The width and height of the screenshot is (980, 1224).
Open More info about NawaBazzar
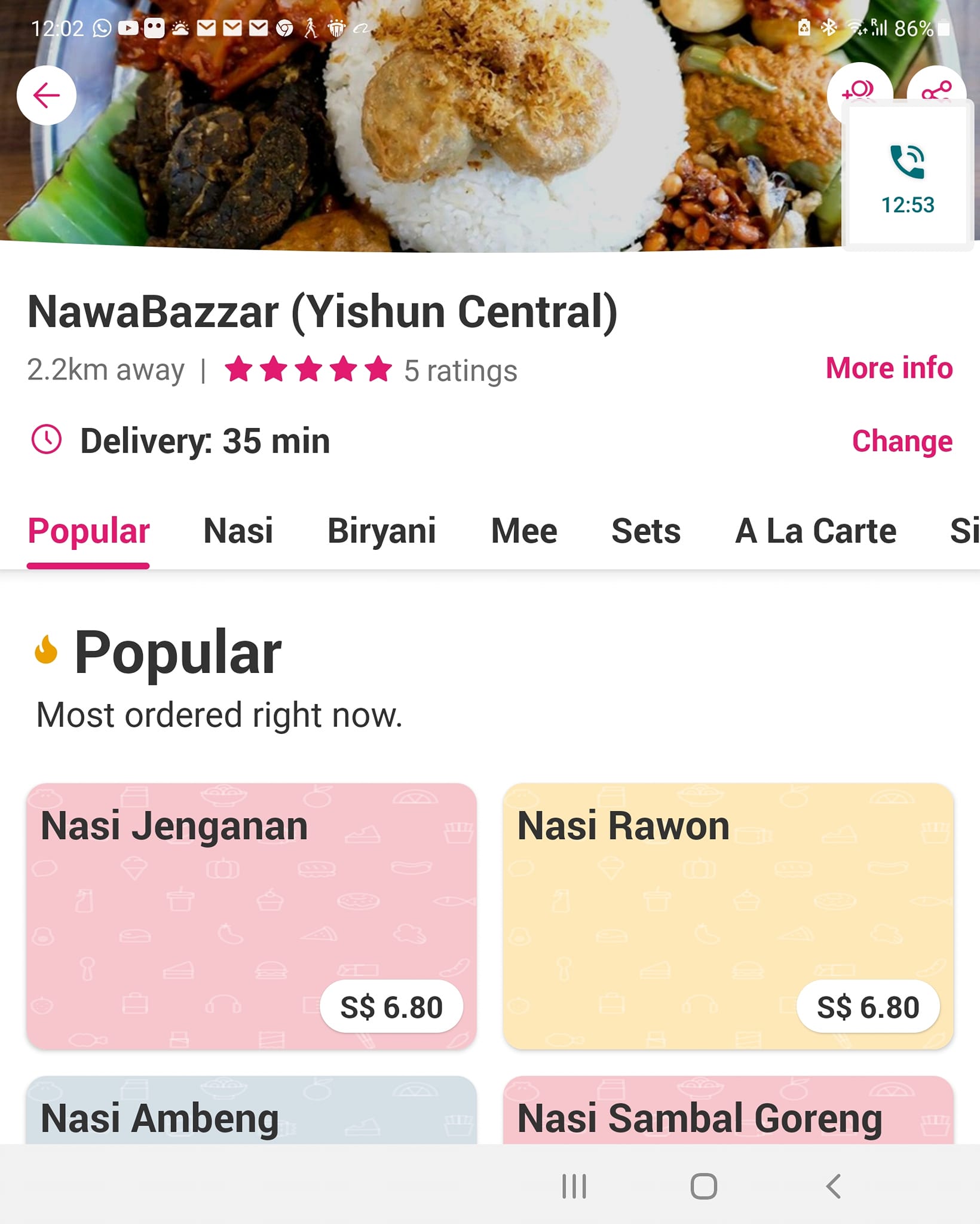pyautogui.click(x=889, y=368)
